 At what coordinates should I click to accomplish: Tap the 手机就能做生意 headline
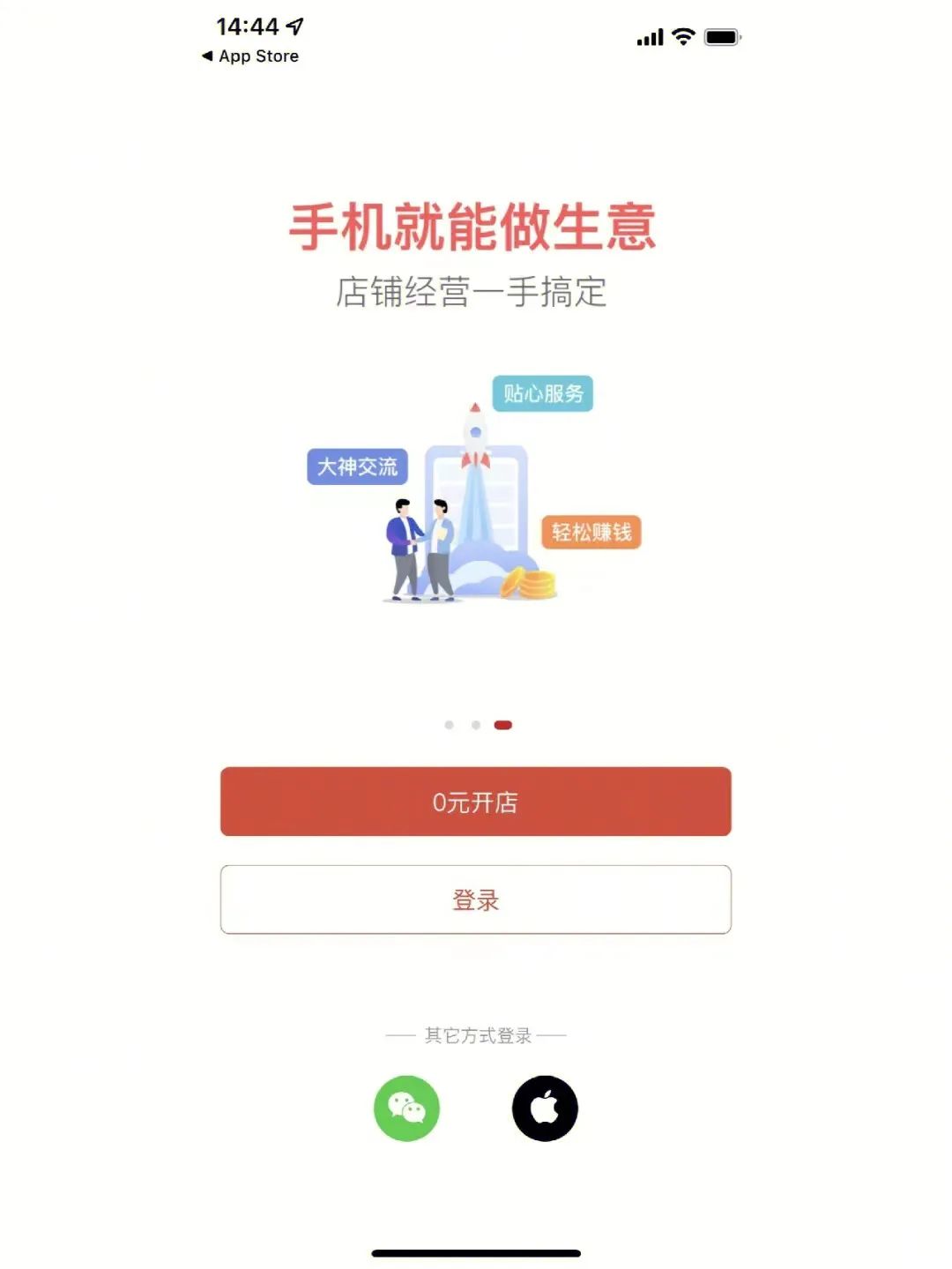474,224
